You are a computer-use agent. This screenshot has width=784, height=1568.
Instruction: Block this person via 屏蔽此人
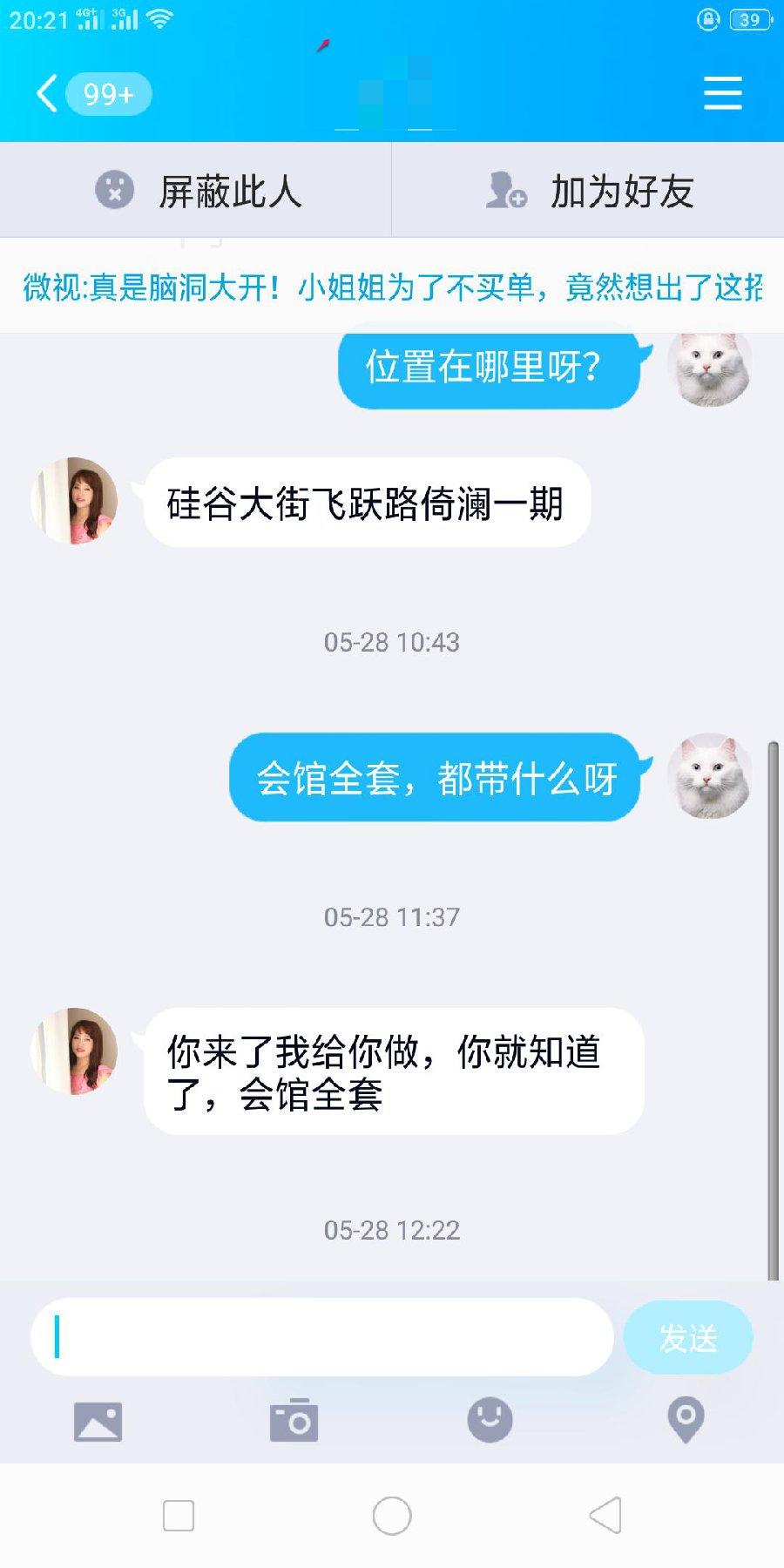[199, 191]
